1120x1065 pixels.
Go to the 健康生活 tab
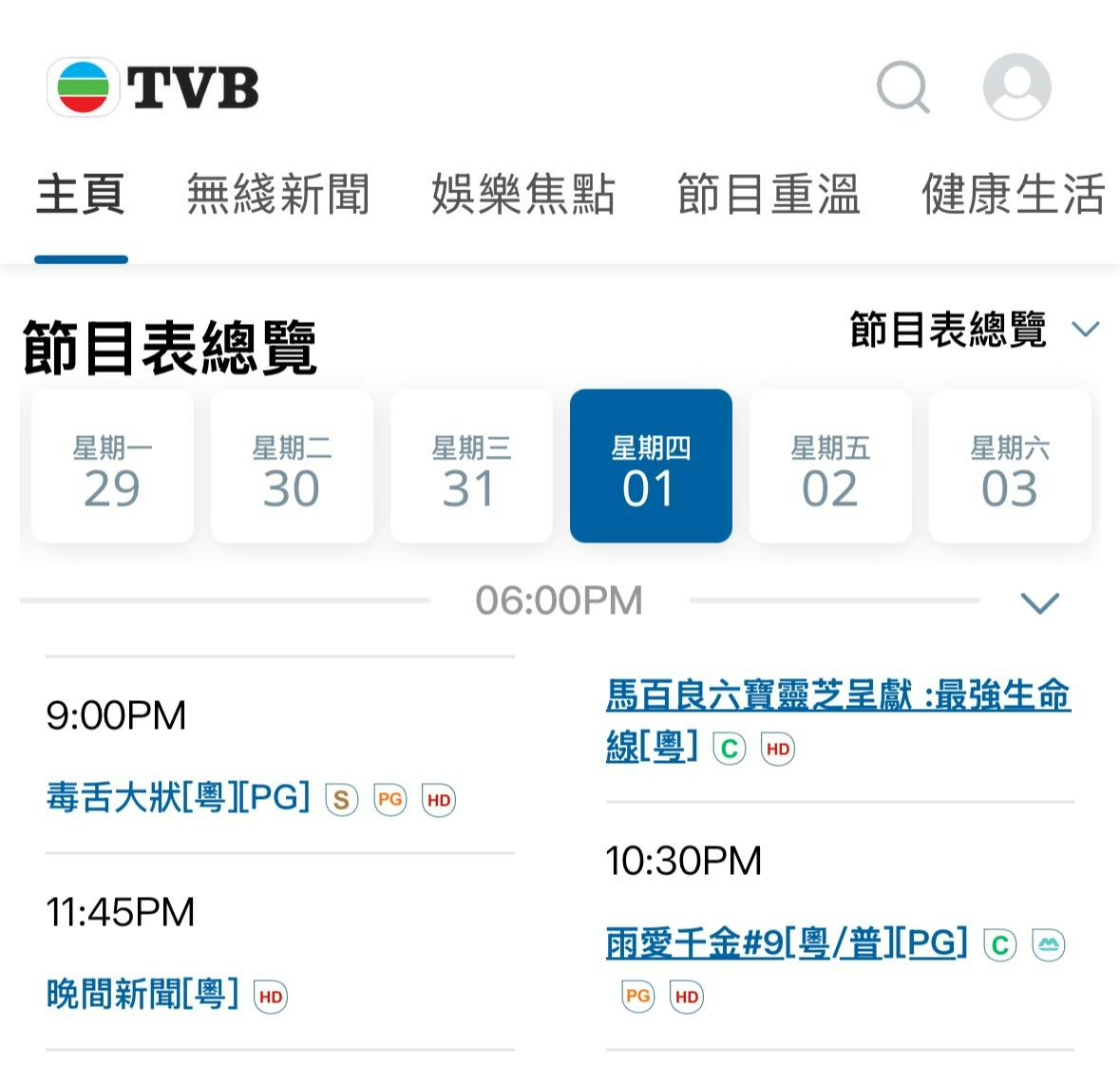click(1013, 195)
